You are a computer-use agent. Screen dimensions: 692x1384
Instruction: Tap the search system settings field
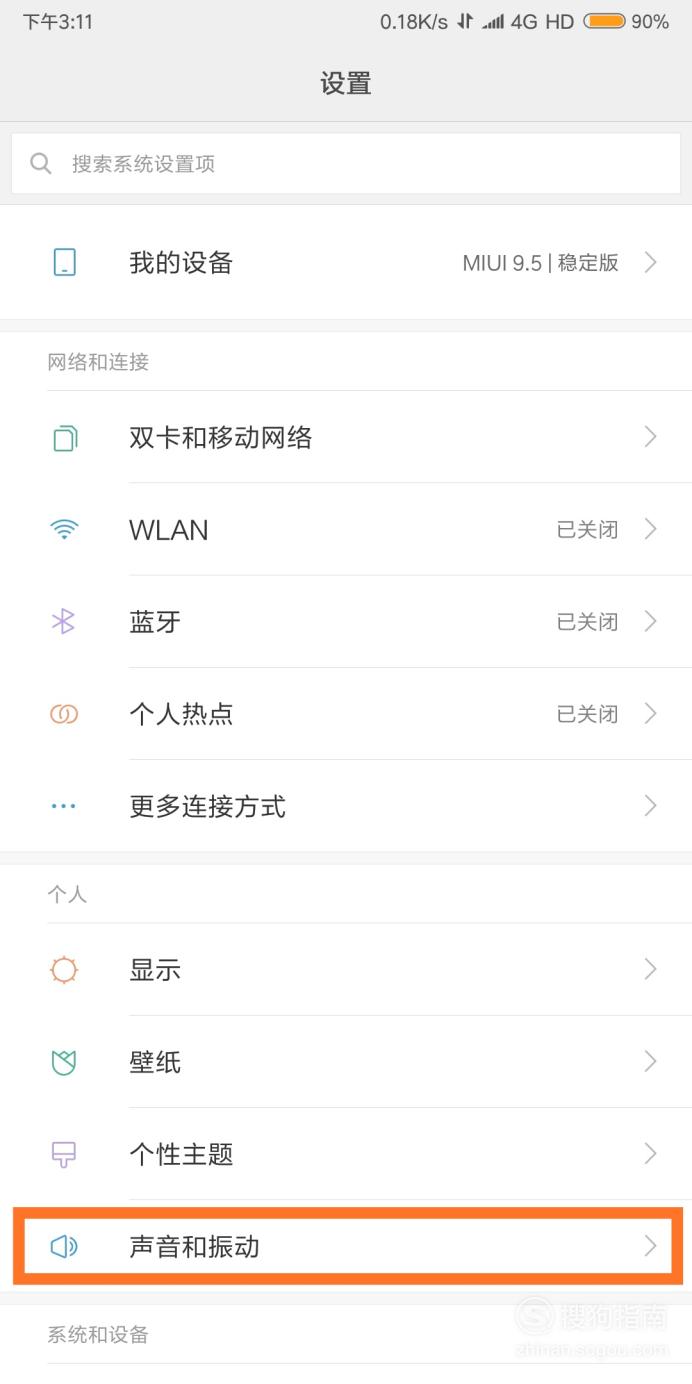(x=346, y=164)
